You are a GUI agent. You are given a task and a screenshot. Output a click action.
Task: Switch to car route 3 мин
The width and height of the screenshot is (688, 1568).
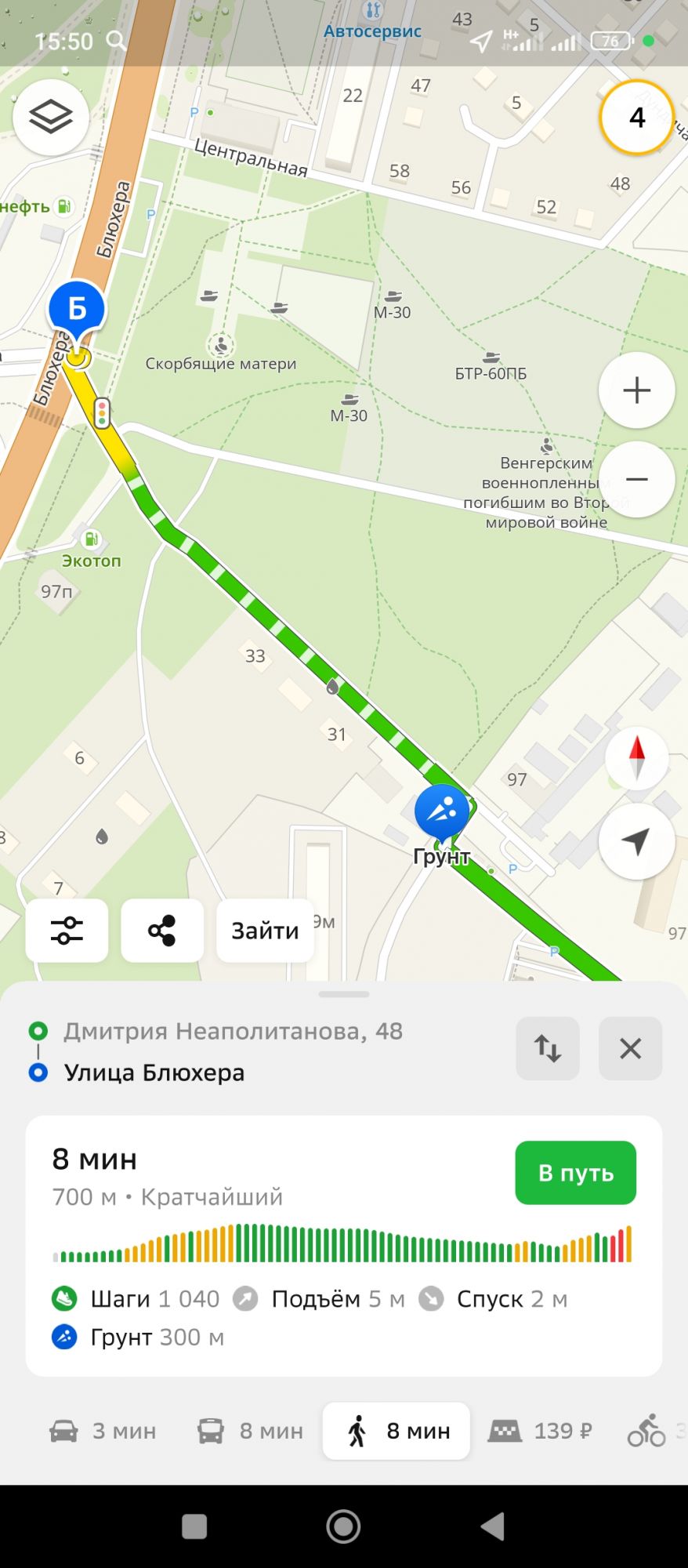103,1431
